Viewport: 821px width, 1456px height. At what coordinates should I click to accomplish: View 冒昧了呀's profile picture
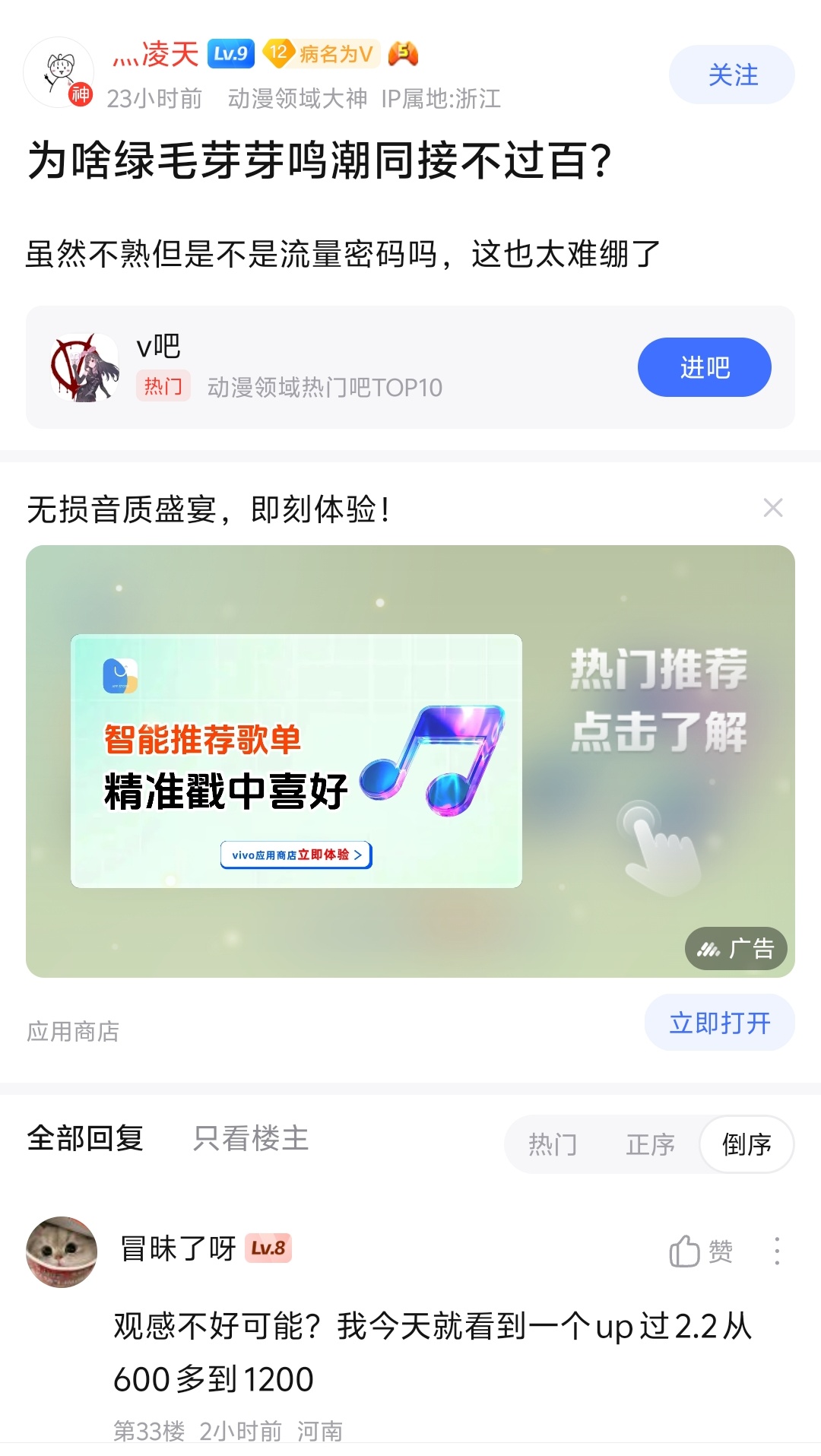click(62, 1251)
